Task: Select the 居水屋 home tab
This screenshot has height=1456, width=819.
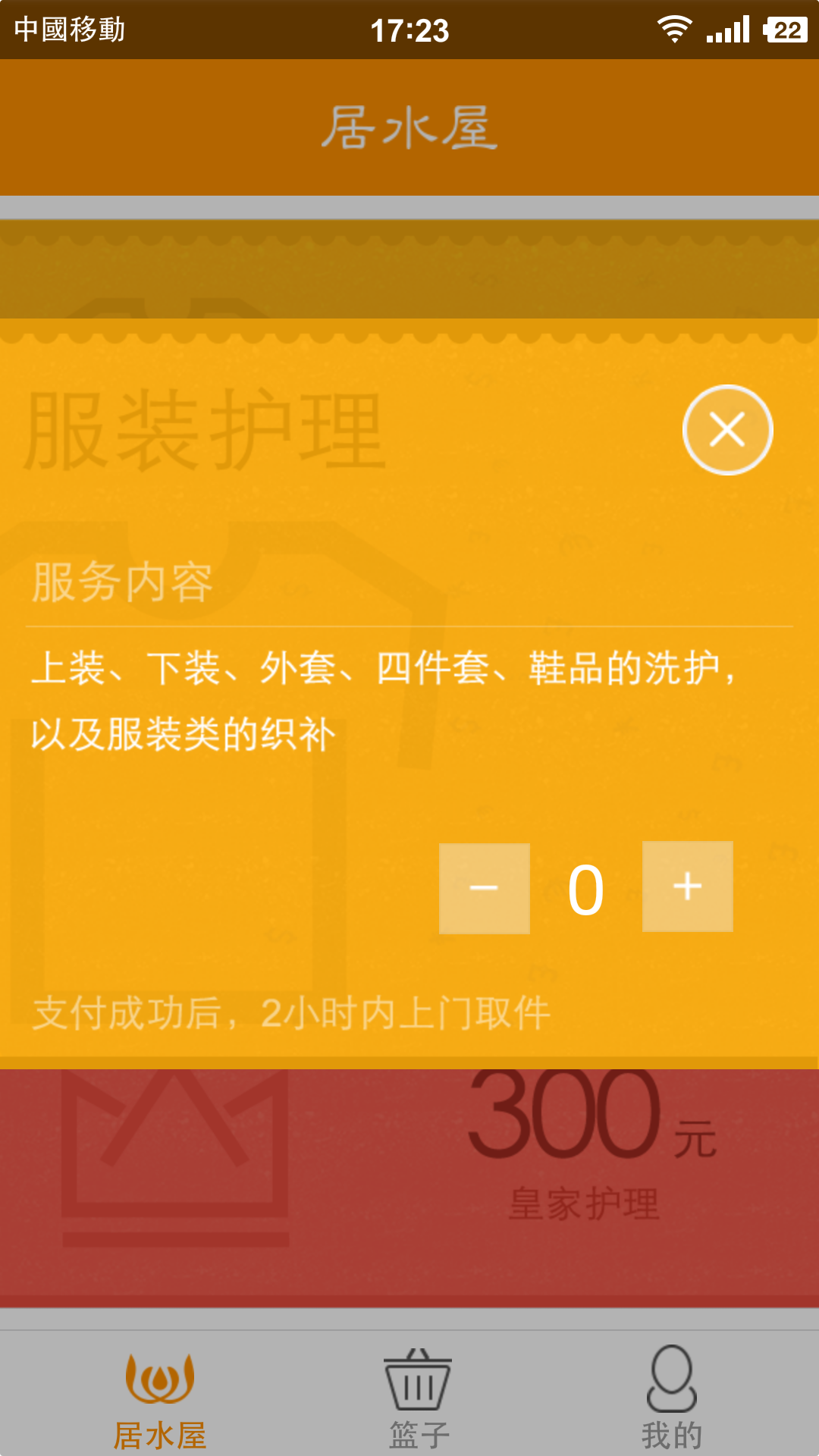Action: (159, 1397)
